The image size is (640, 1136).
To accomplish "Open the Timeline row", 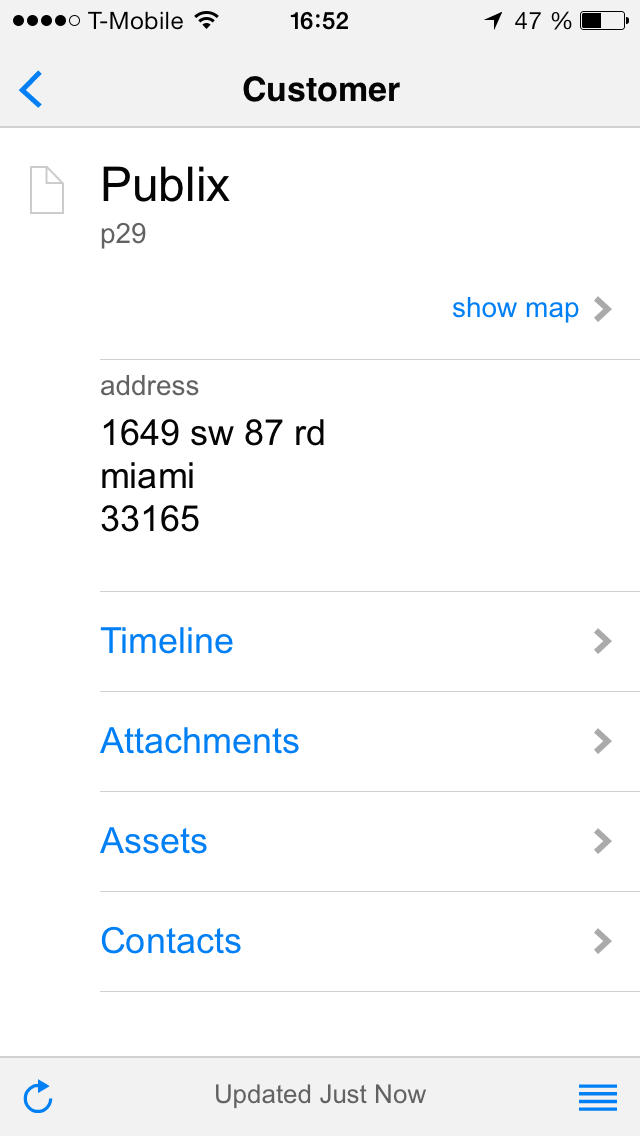I will pyautogui.click(x=370, y=641).
